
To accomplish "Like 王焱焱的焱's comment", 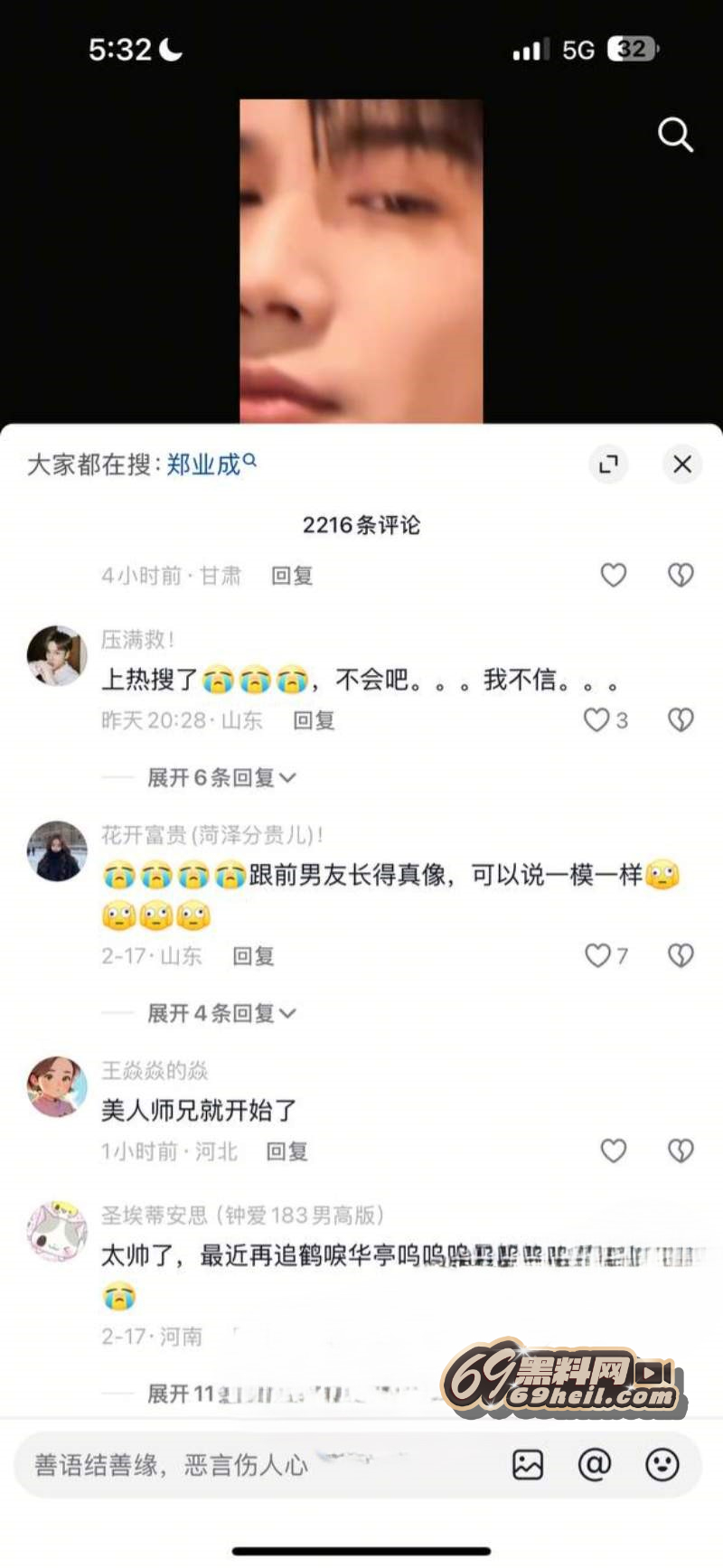I will coord(614,1150).
